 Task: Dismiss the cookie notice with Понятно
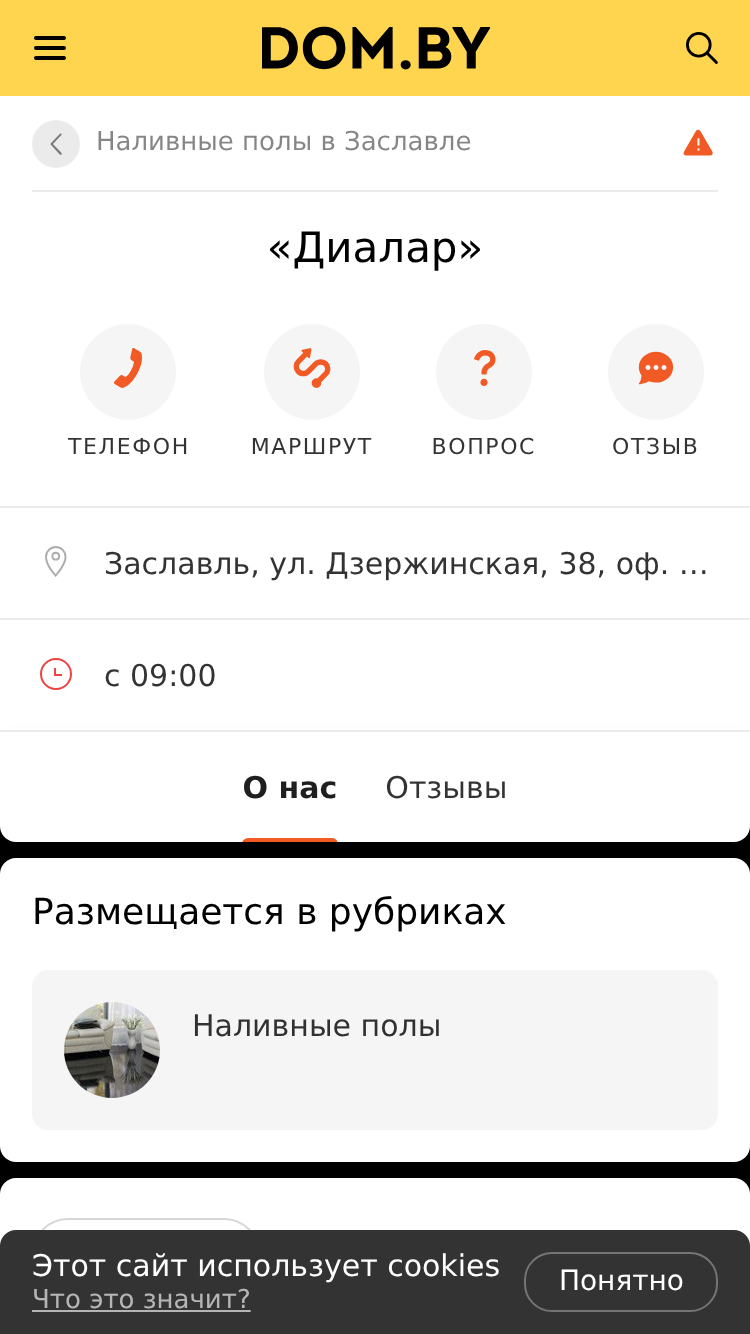(x=621, y=1281)
